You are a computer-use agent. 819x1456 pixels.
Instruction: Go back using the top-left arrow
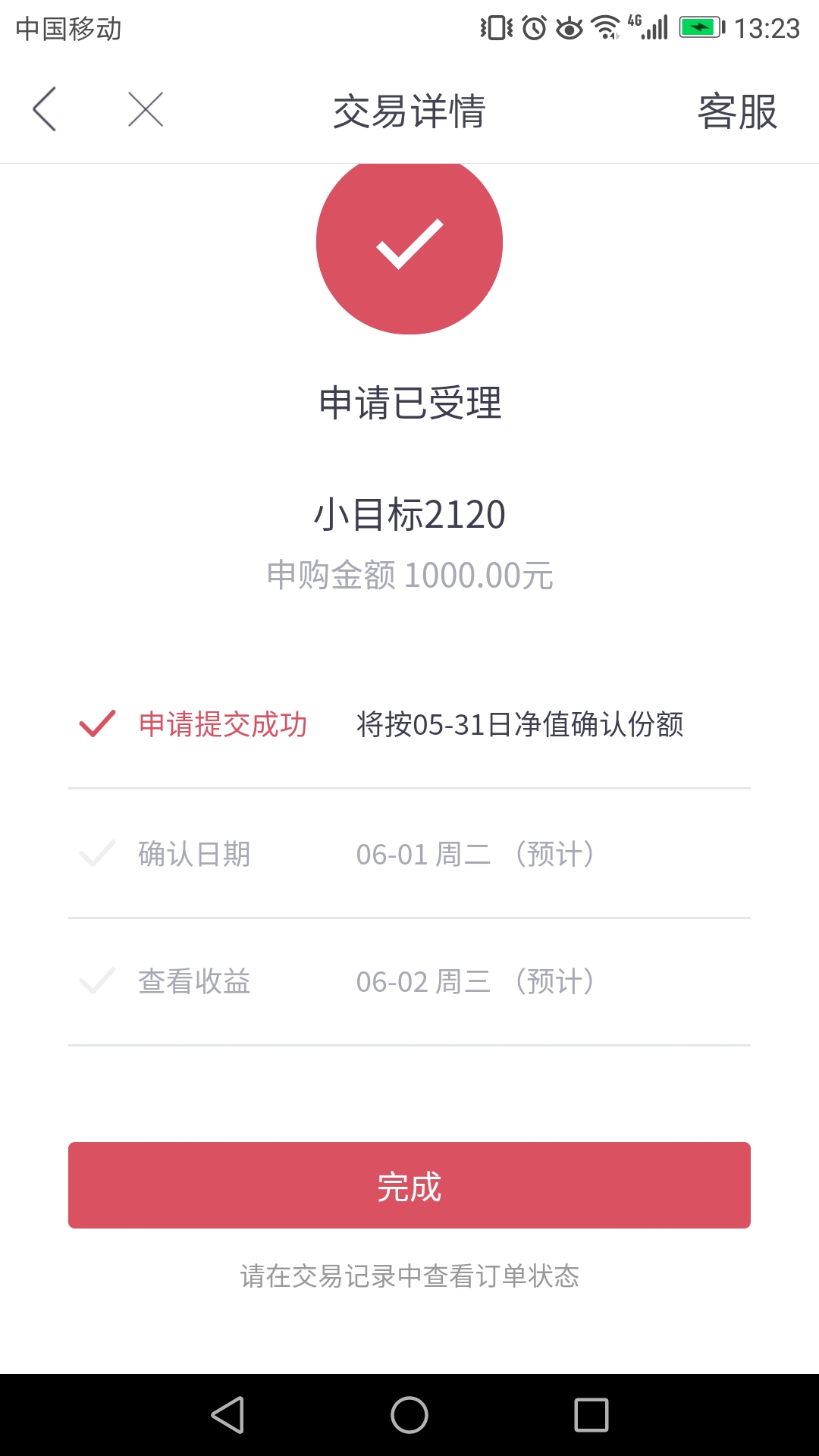coord(45,109)
